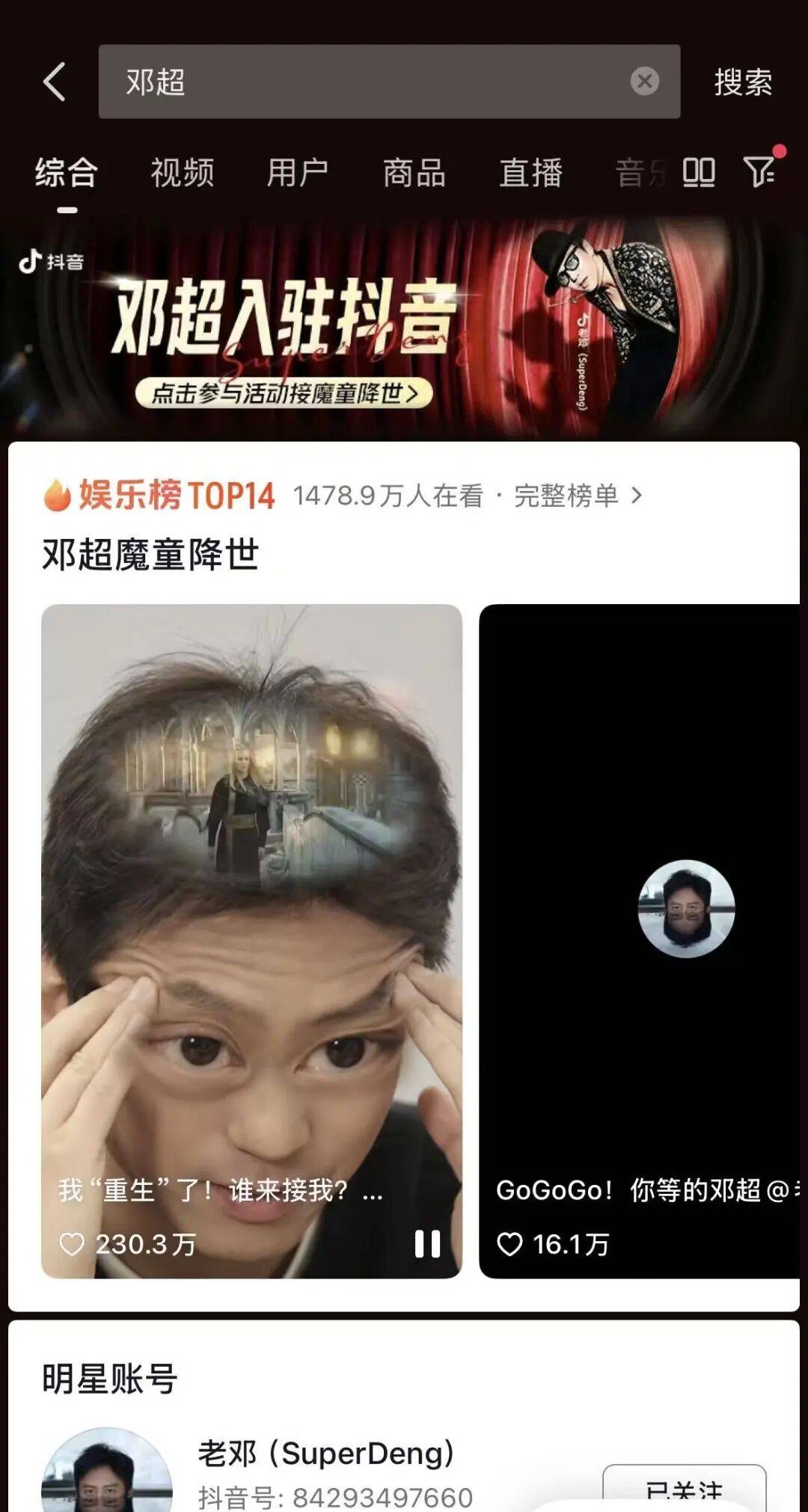Switch to the 用户 tab
This screenshot has width=808, height=1512.
pyautogui.click(x=298, y=173)
